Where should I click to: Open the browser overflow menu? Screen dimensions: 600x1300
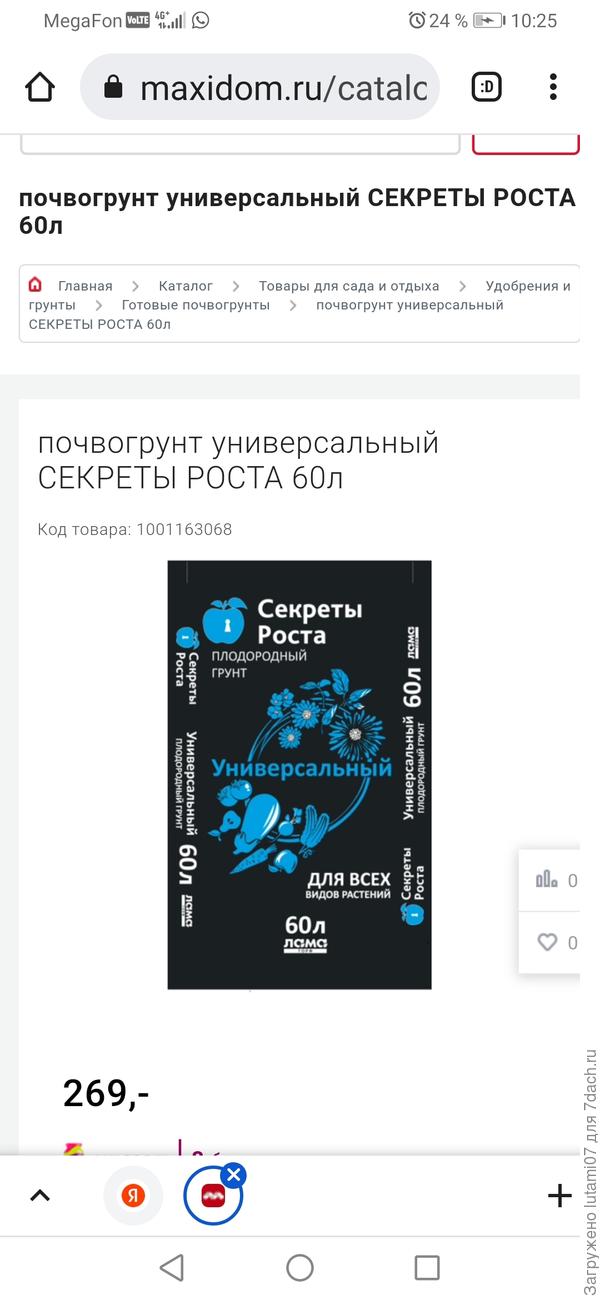click(553, 88)
